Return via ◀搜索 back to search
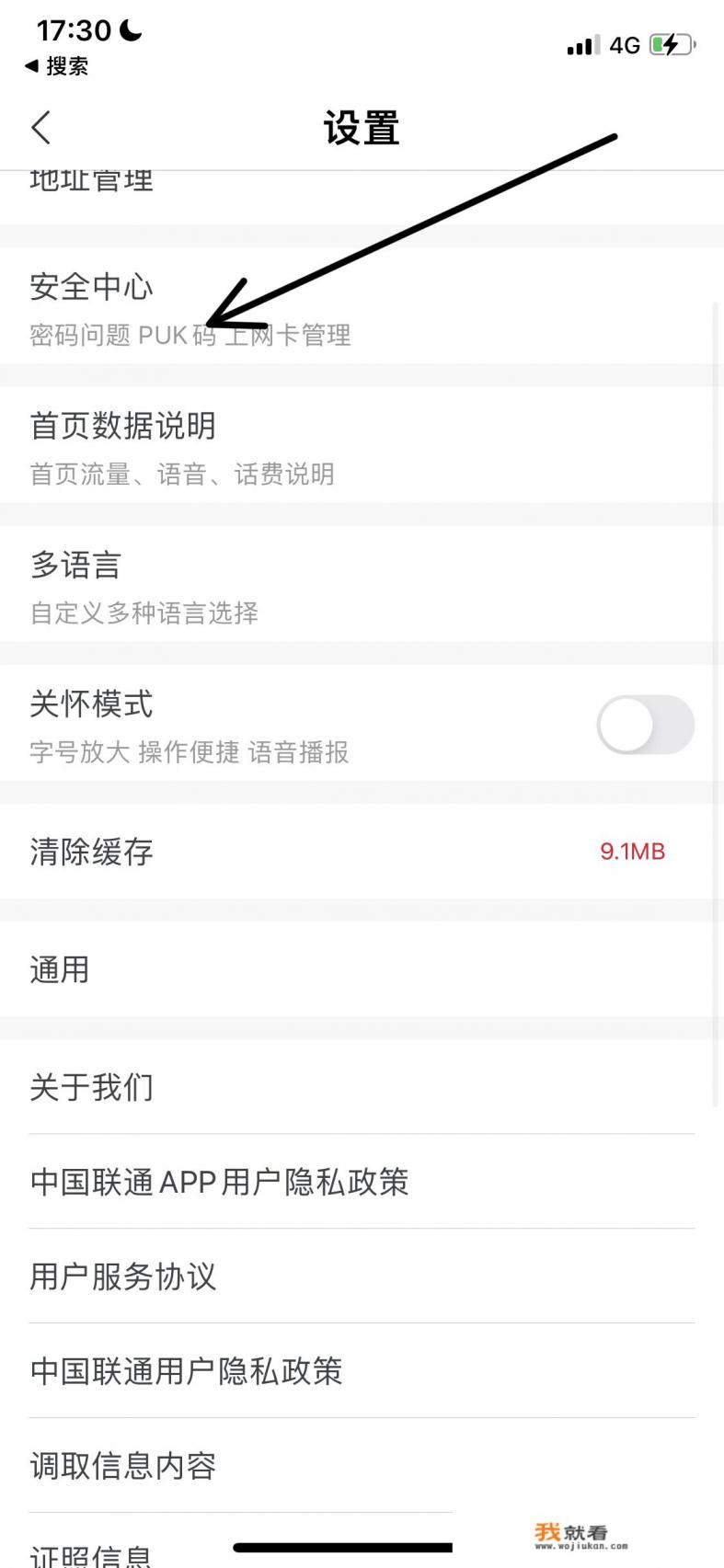The image size is (724, 1568). pyautogui.click(x=55, y=66)
